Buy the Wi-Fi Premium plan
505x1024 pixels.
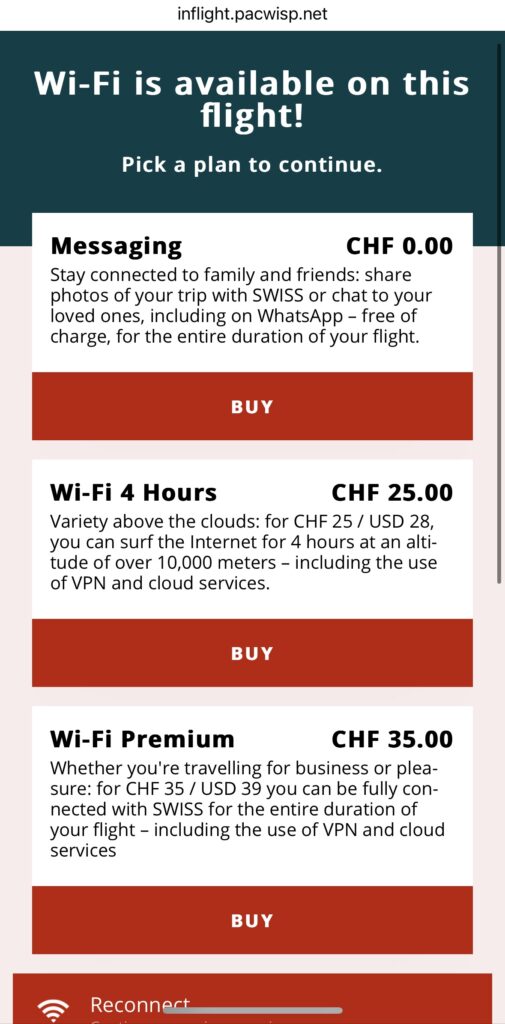[x=252, y=920]
